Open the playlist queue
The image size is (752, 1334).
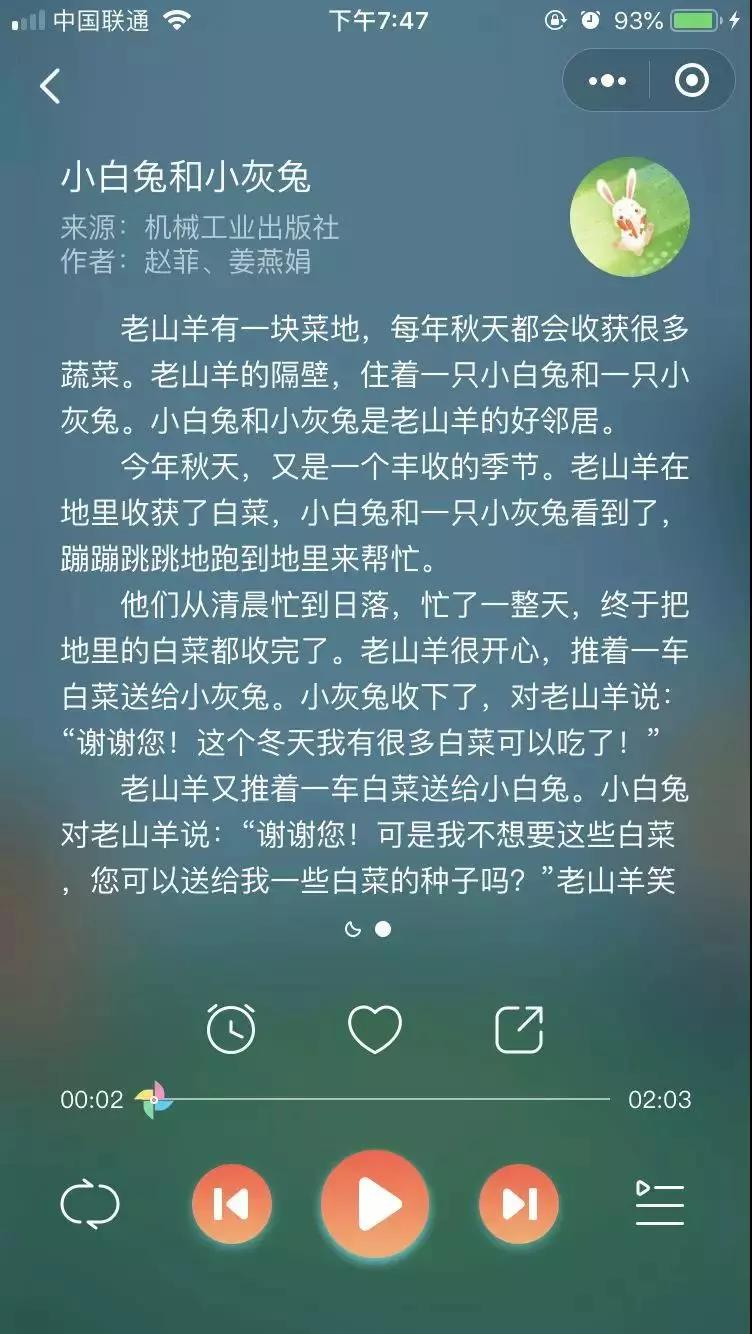[660, 1204]
